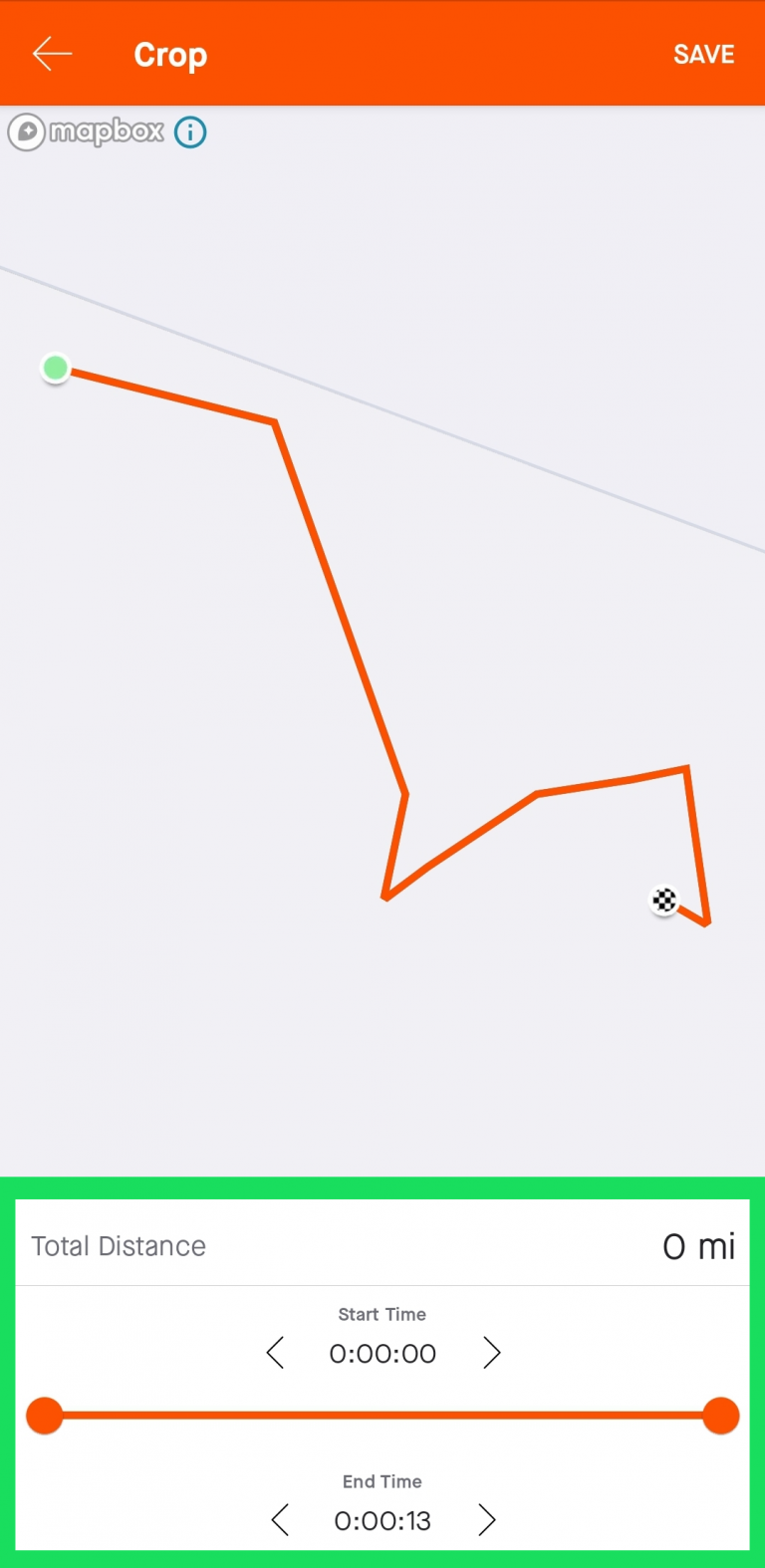Select the Start Time value 0:00:00
This screenshot has height=1568, width=765.
click(382, 1353)
